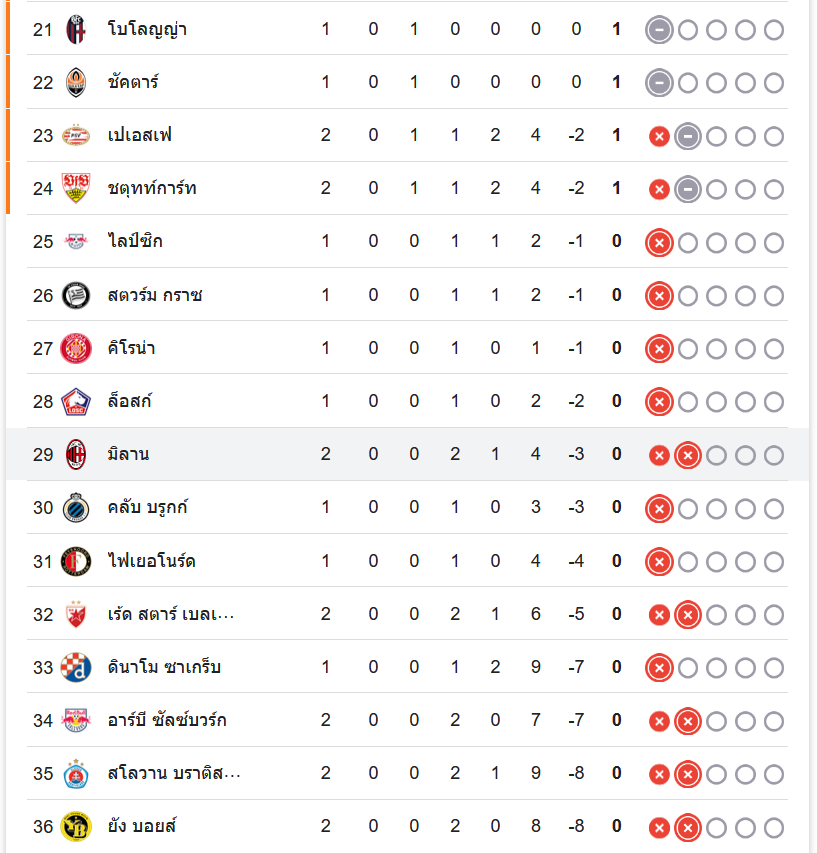This screenshot has width=817, height=853.
Task: Tap the ไลป์ซิก row
Action: tap(135, 241)
